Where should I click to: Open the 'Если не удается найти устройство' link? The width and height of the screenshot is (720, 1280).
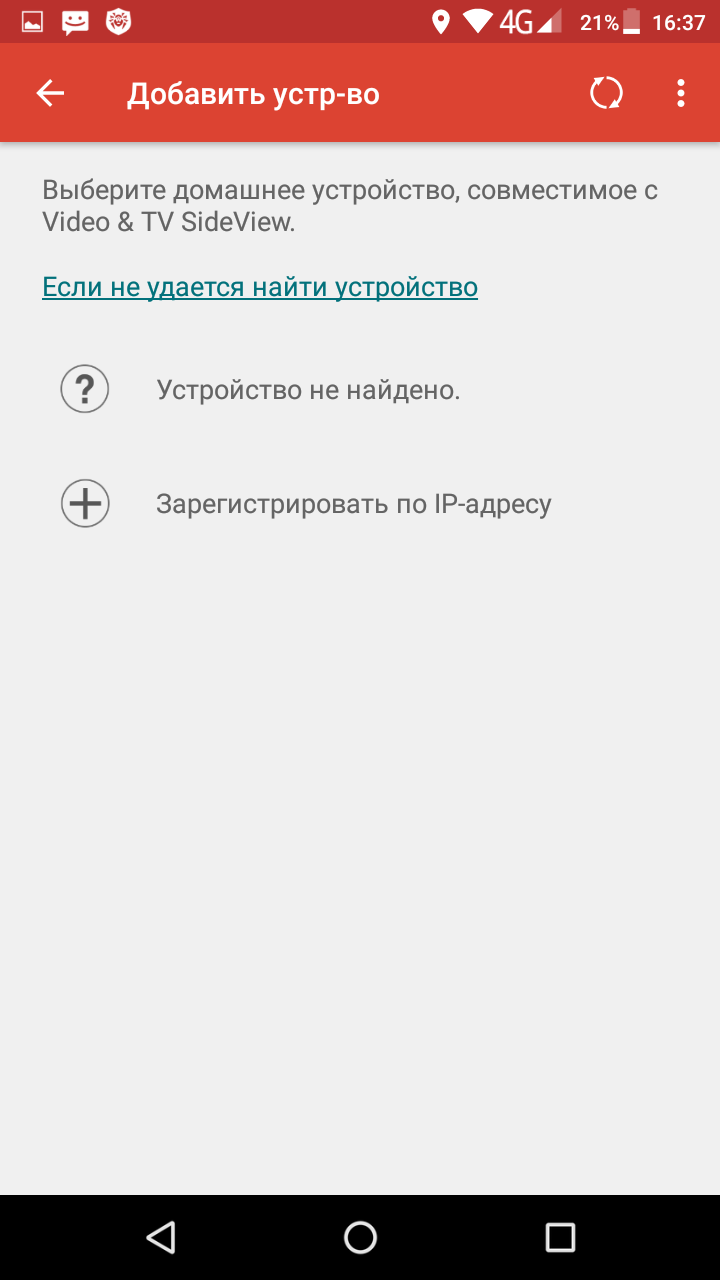click(260, 288)
